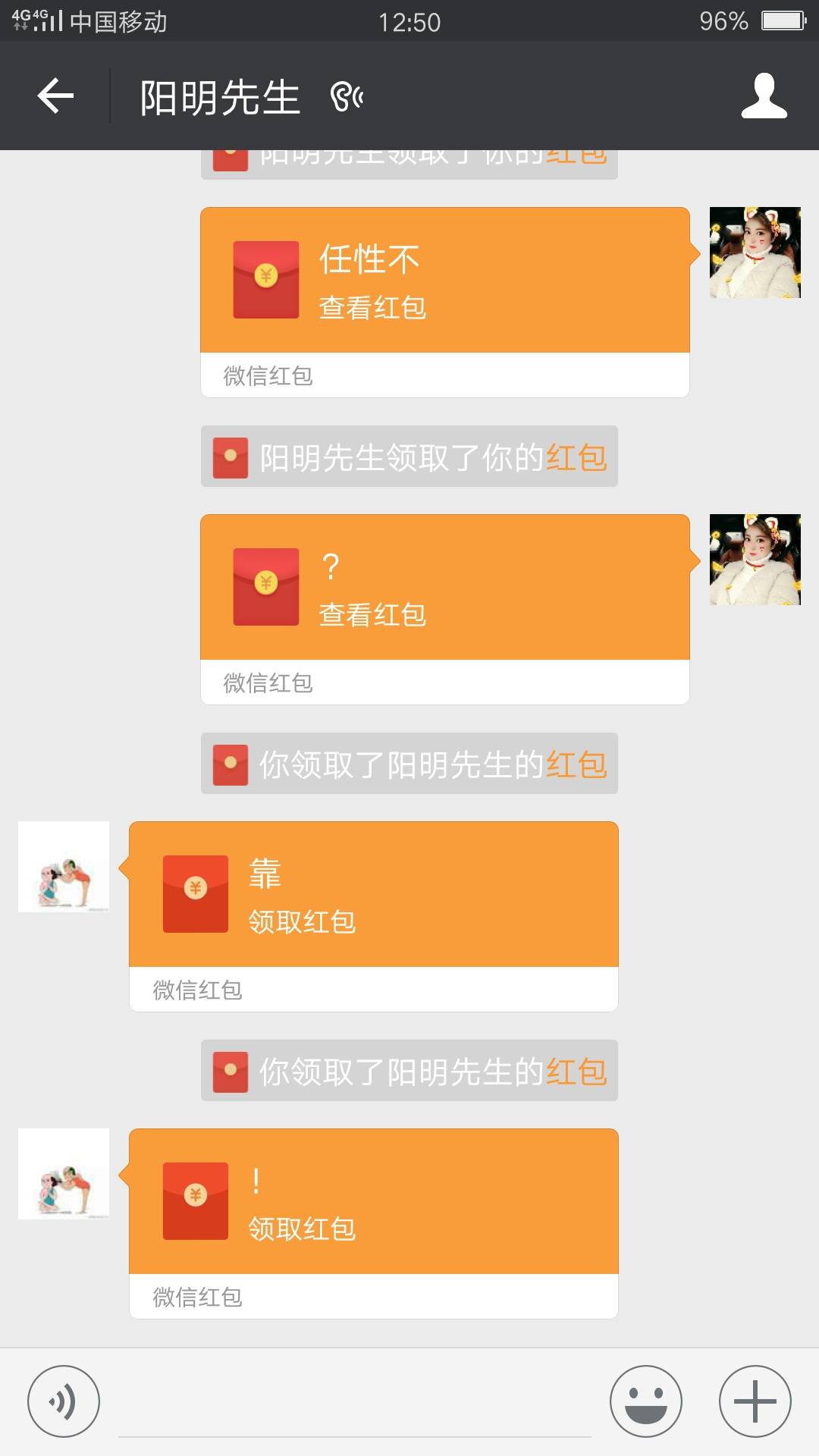This screenshot has width=819, height=1456.
Task: Open 红包 link below the ? packet
Action: coord(576,764)
